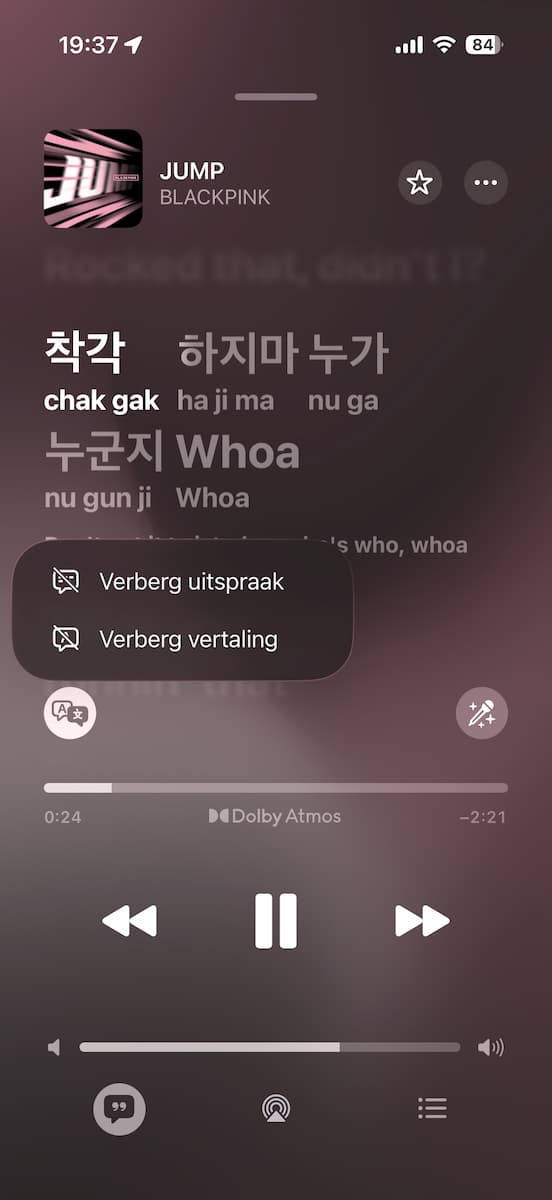Pause the playing song
552x1200 pixels.
[x=276, y=921]
